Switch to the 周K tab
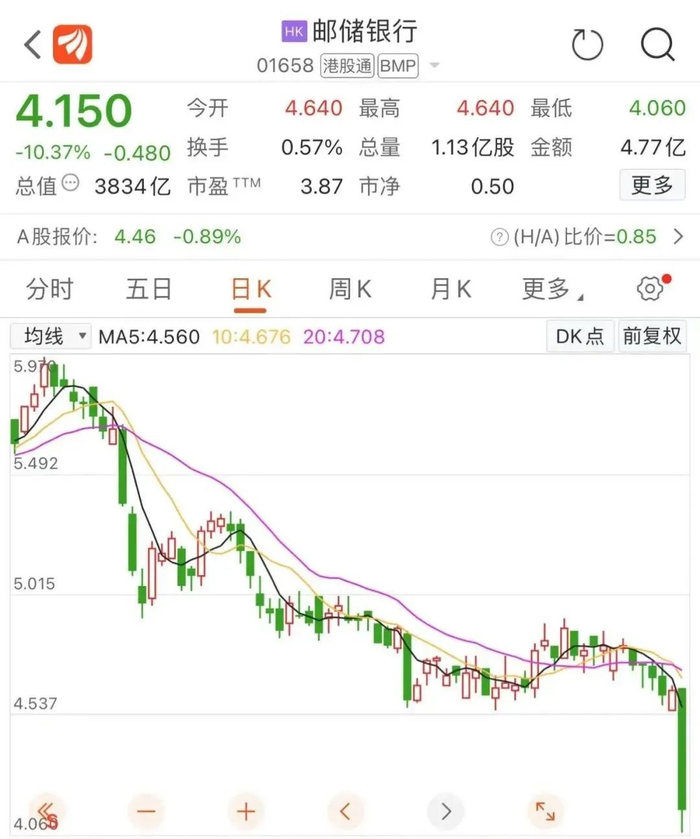 pos(350,290)
